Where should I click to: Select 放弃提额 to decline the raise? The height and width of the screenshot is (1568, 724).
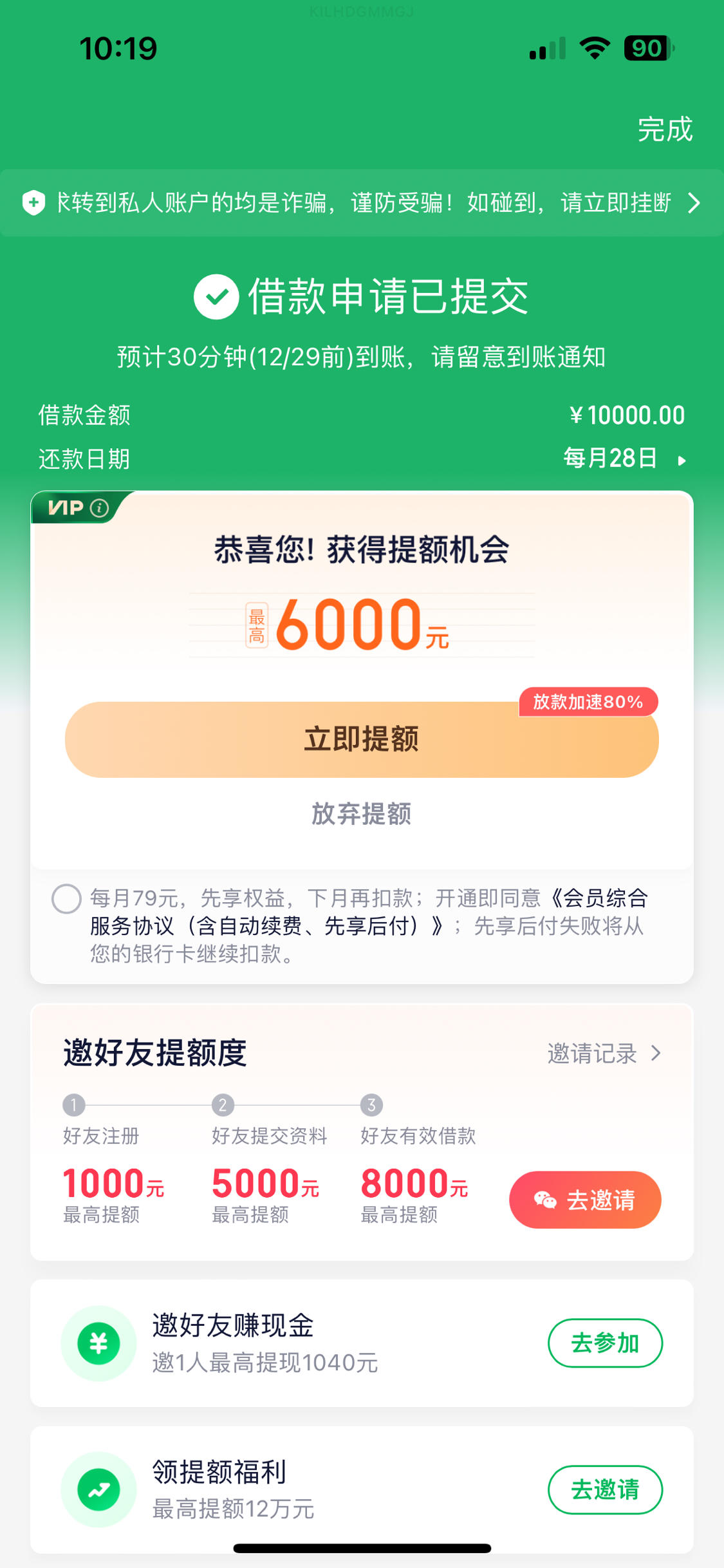click(x=362, y=815)
